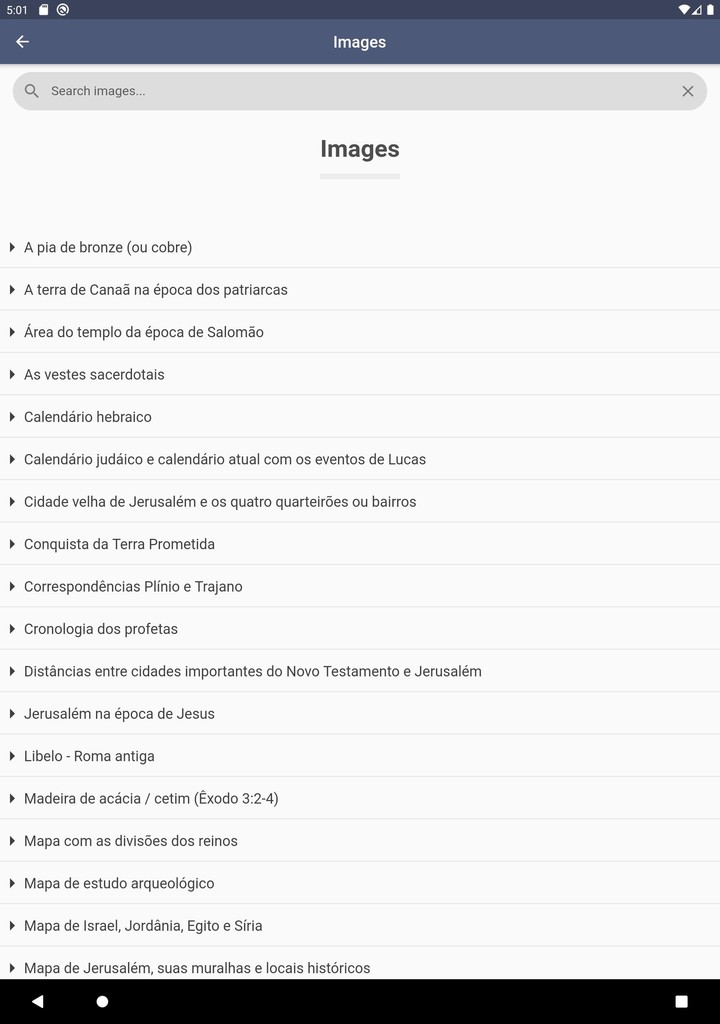
Task: Open 'Cidade velha de Jerusalém' entry
Action: click(220, 502)
